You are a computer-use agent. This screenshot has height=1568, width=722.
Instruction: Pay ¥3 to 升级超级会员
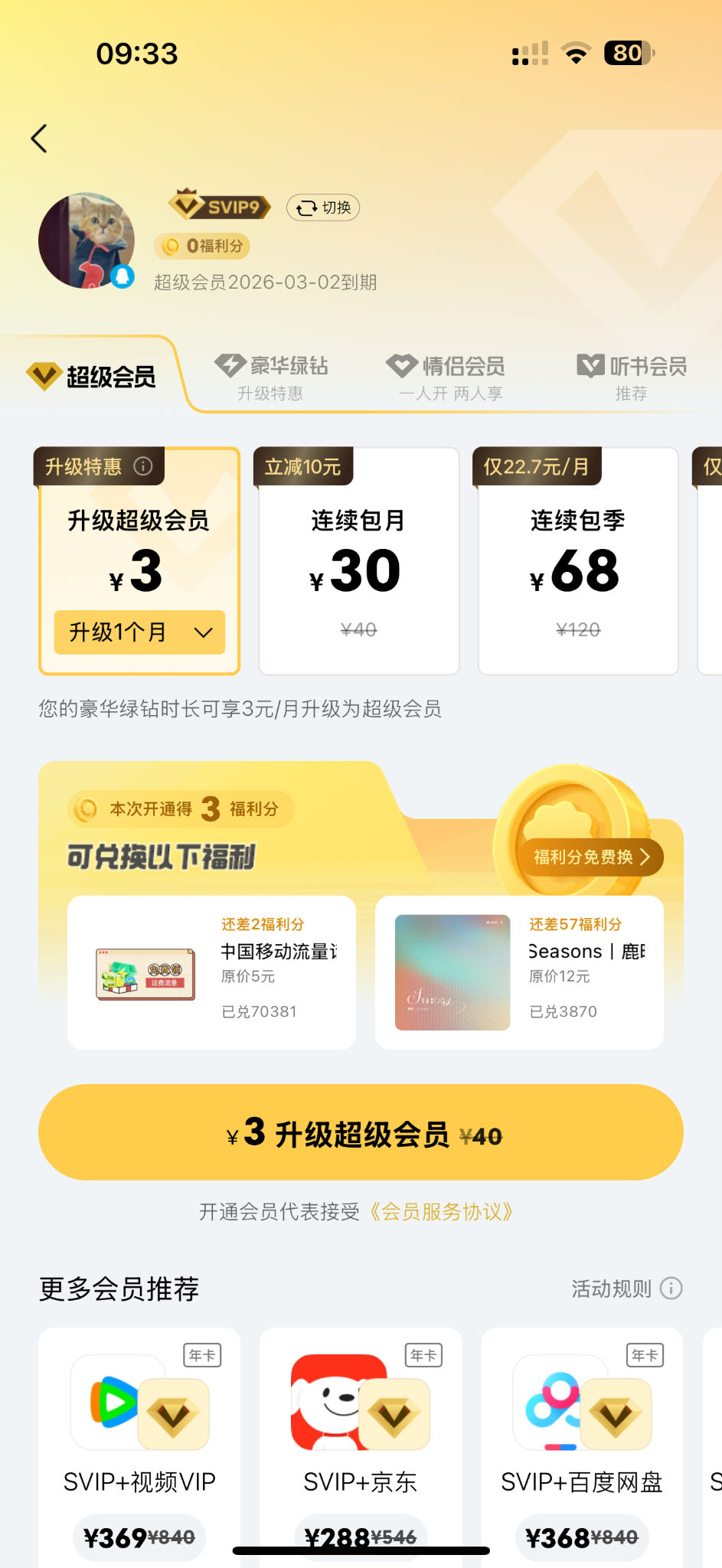coord(361,1132)
